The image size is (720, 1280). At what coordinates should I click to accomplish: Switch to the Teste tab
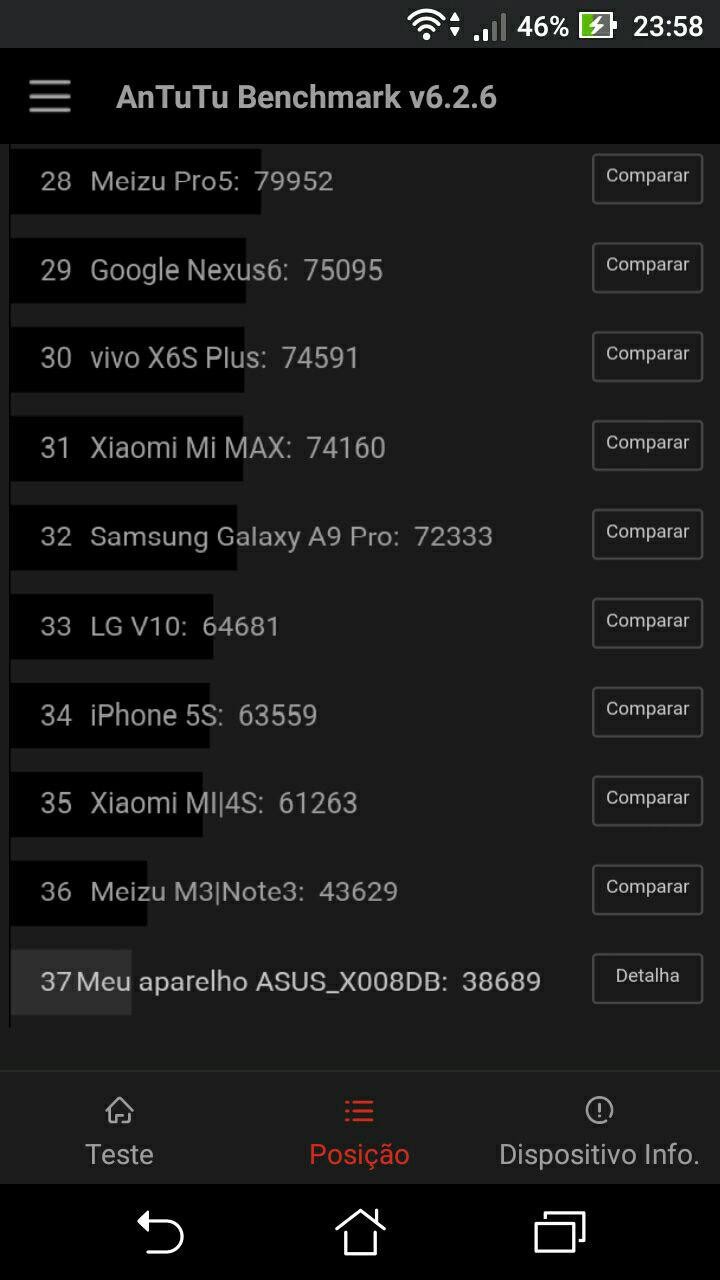pos(119,1132)
